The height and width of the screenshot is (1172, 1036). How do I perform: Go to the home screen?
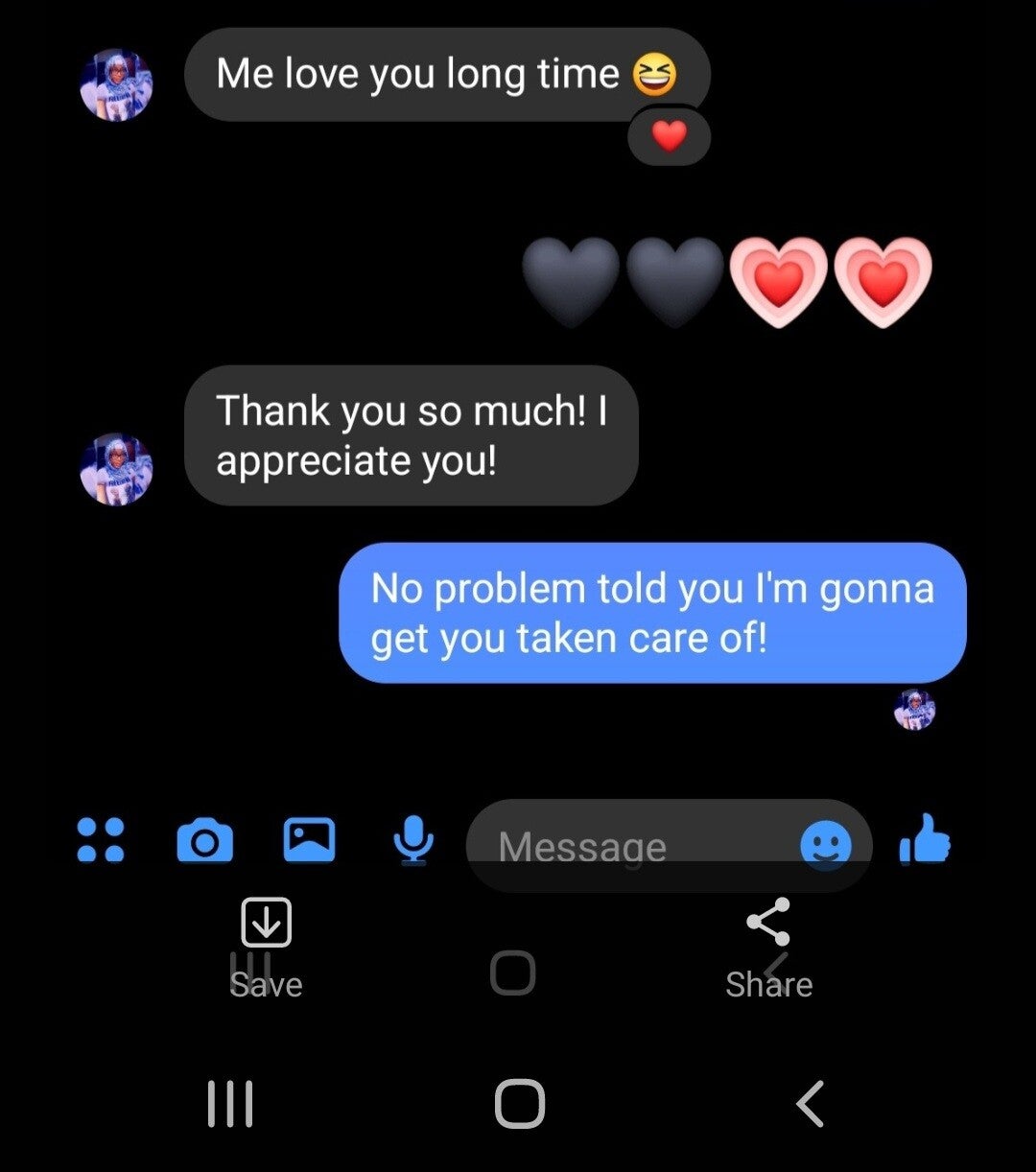[x=519, y=1103]
